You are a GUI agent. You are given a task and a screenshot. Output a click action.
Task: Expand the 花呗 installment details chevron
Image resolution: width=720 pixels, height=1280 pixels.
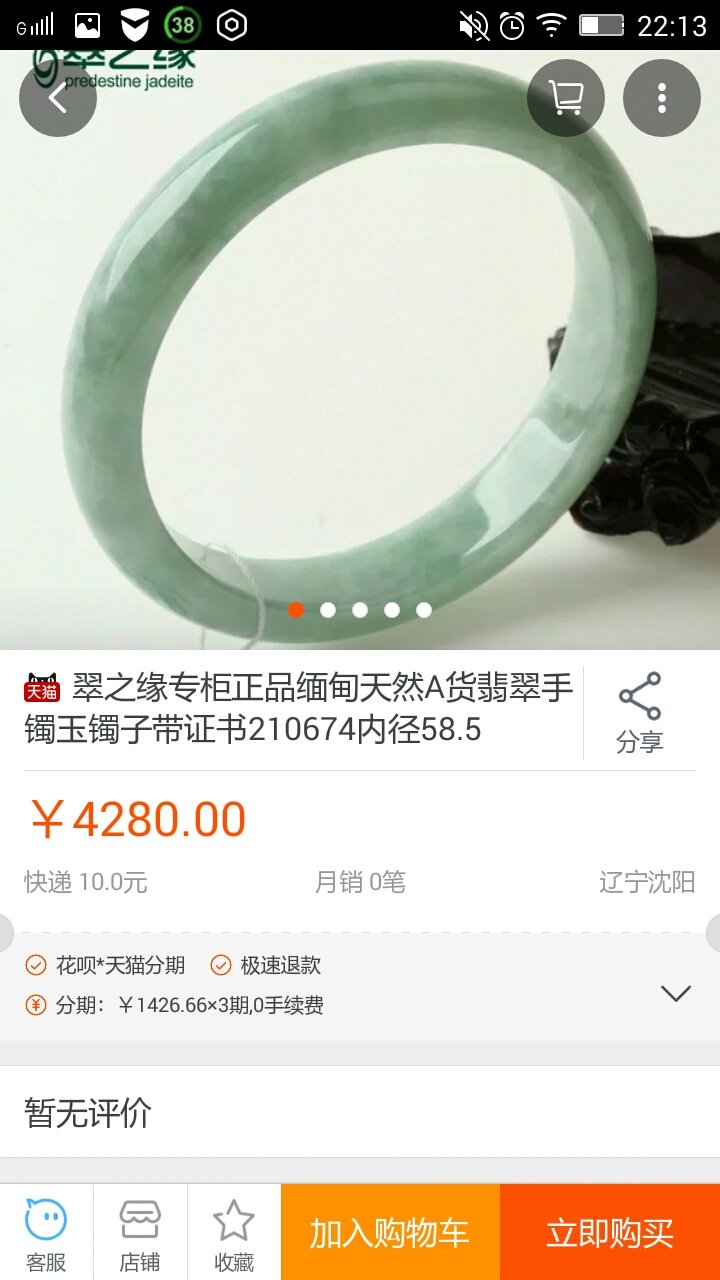[x=676, y=993]
